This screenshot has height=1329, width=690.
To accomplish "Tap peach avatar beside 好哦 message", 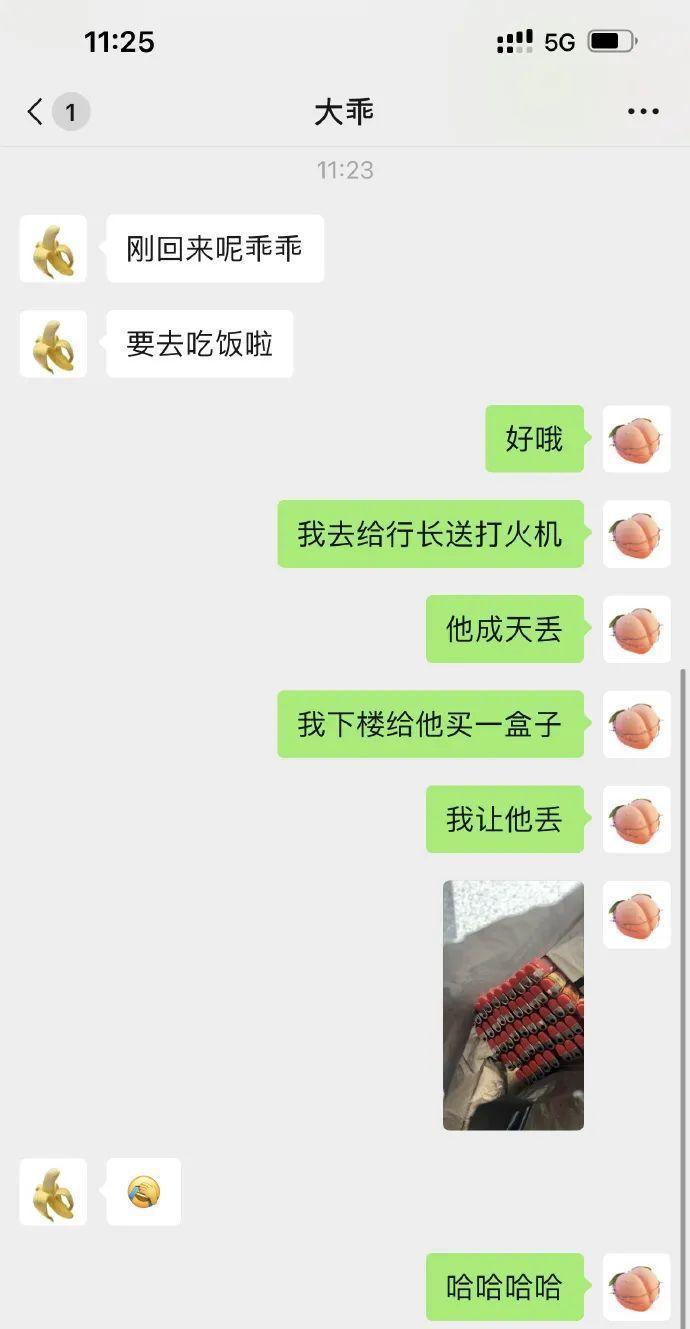I will (x=636, y=439).
